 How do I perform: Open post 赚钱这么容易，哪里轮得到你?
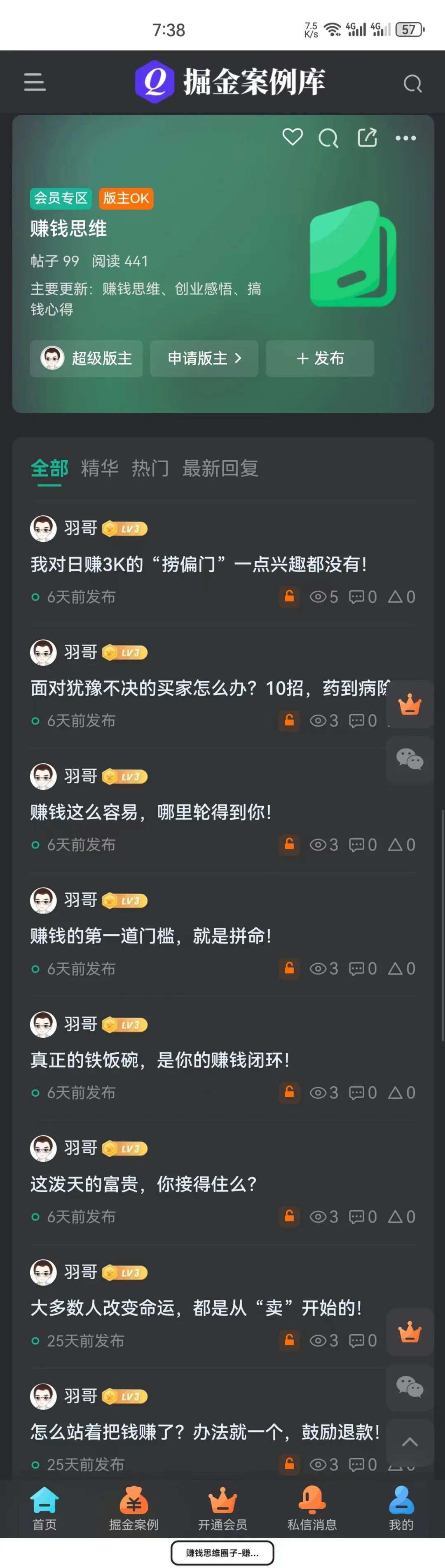coord(151,812)
